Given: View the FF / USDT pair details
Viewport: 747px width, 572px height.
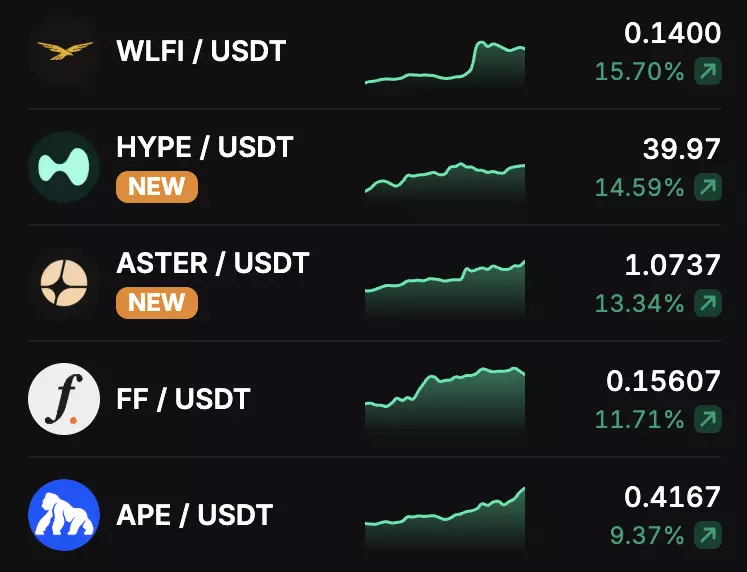Looking at the screenshot, I should [x=182, y=399].
